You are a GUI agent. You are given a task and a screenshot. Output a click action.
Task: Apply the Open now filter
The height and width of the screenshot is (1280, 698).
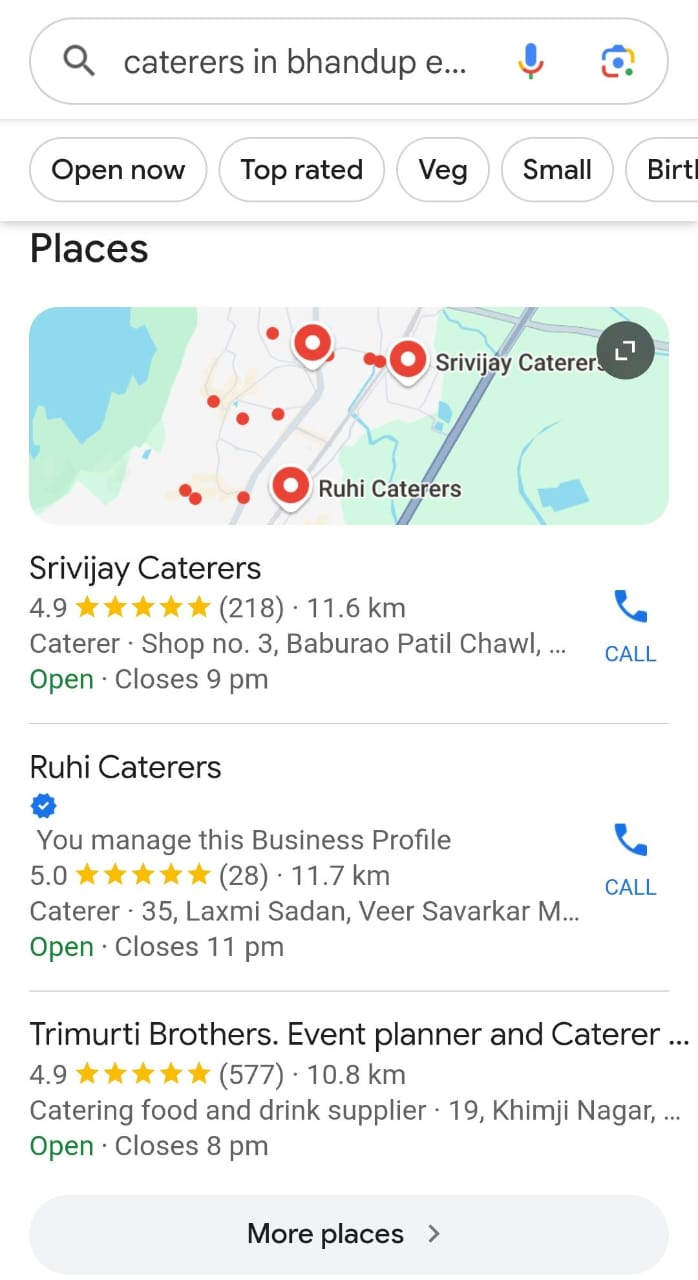pyautogui.click(x=118, y=170)
